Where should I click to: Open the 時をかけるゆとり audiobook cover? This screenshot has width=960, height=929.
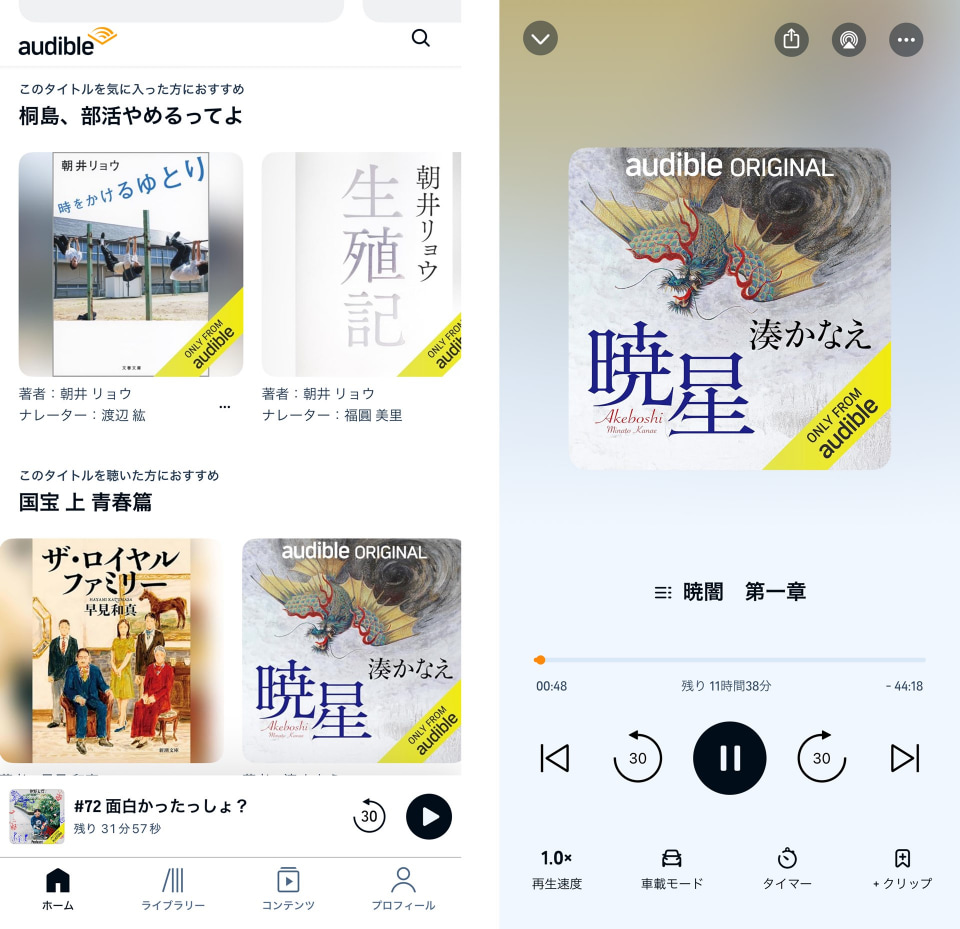tap(131, 264)
